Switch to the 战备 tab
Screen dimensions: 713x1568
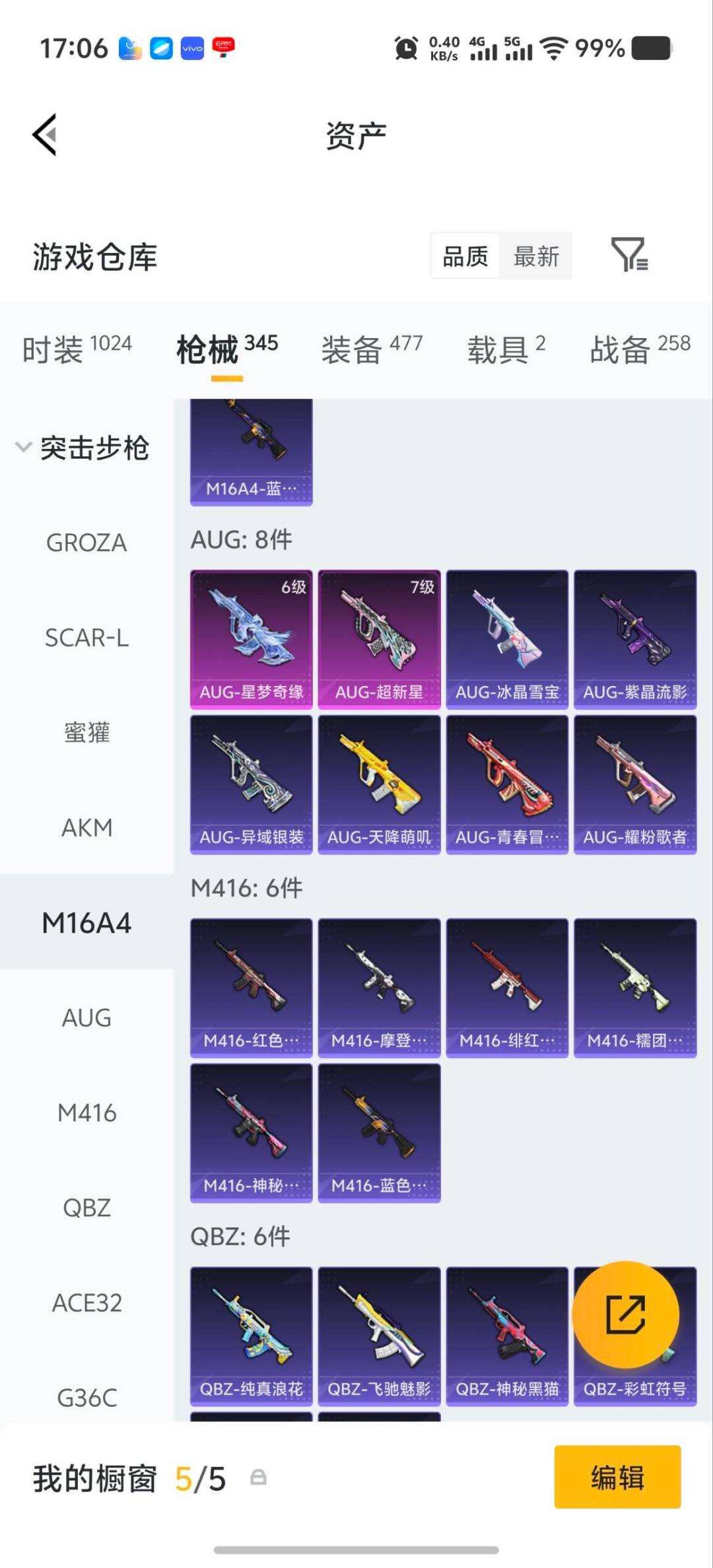point(640,349)
